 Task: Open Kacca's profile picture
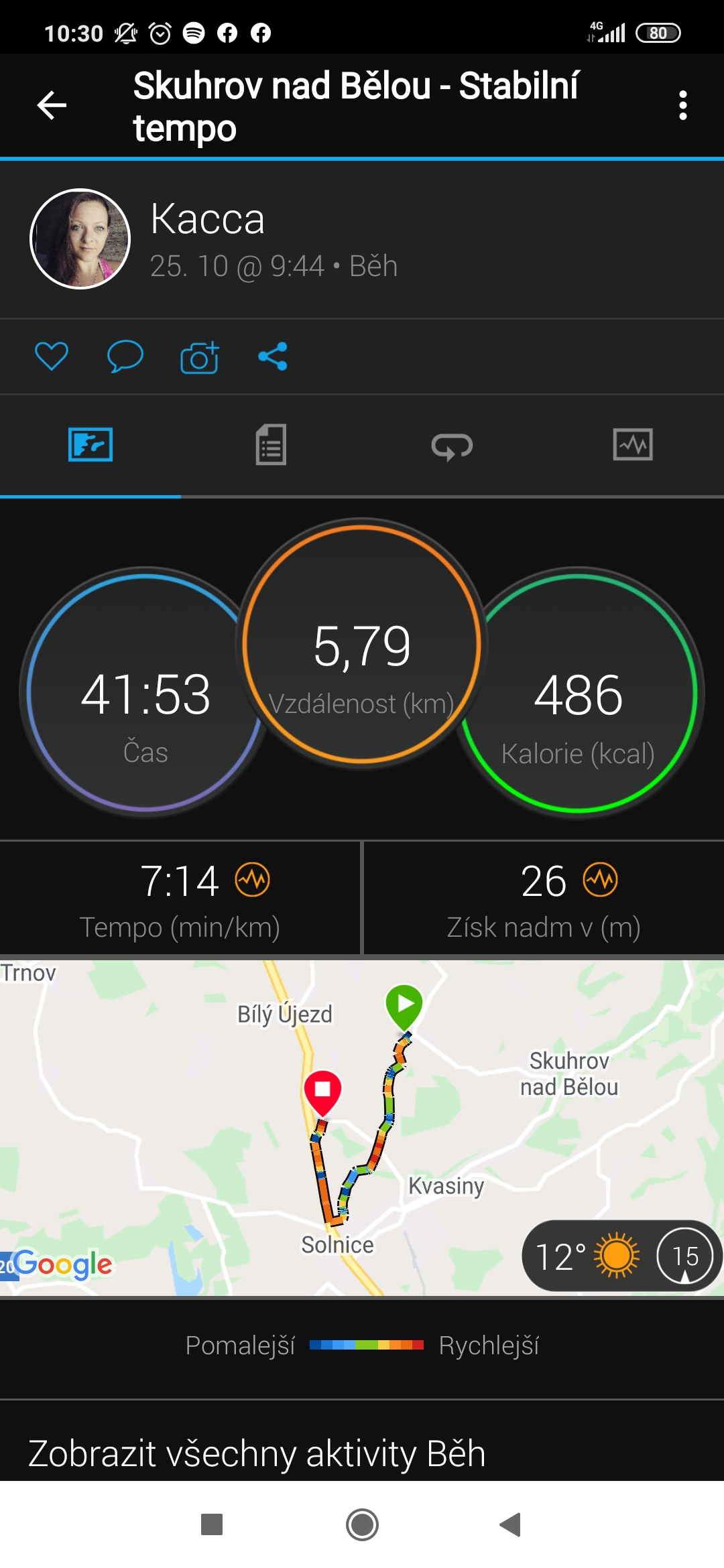pyautogui.click(x=80, y=239)
